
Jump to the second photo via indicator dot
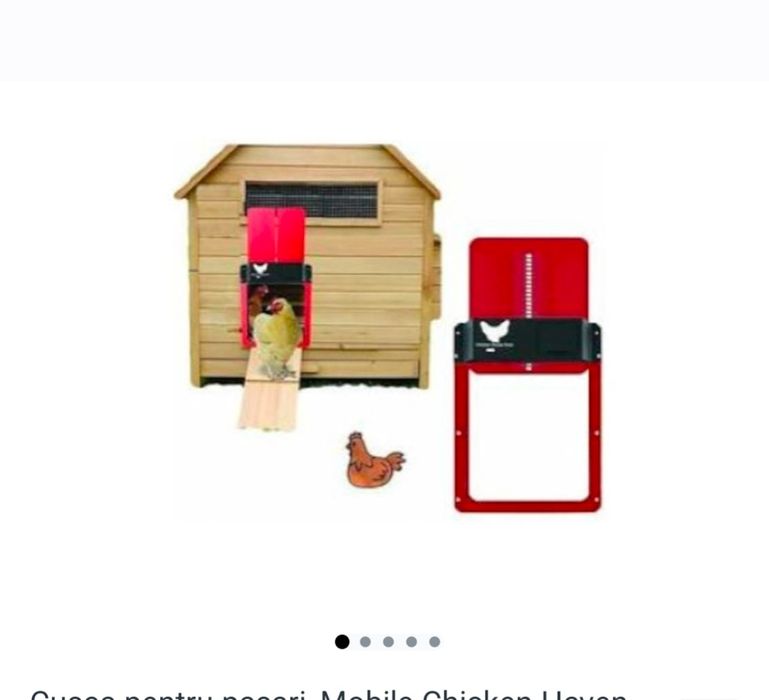pyautogui.click(x=365, y=642)
